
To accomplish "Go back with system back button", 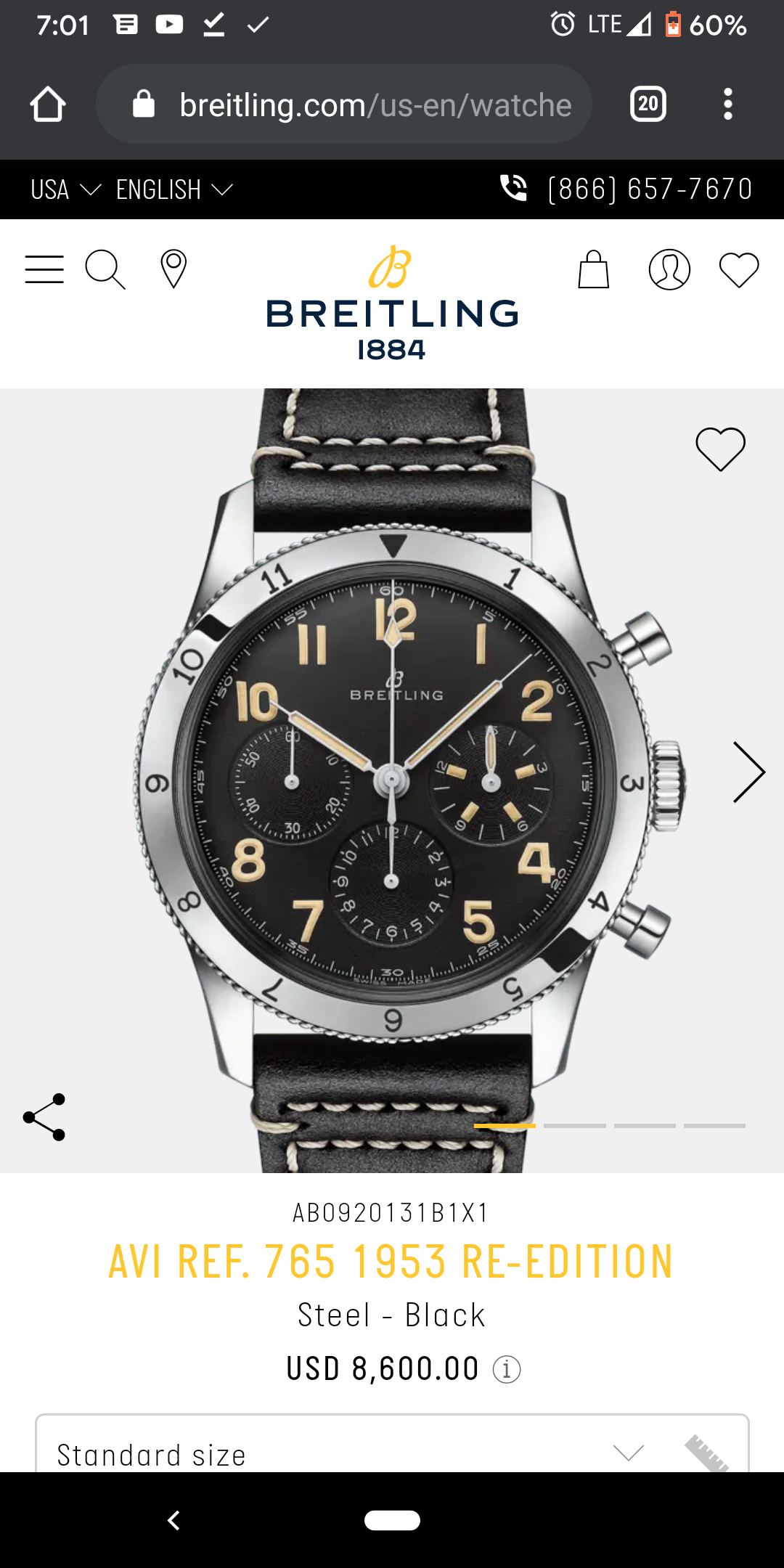I will coord(173,1520).
